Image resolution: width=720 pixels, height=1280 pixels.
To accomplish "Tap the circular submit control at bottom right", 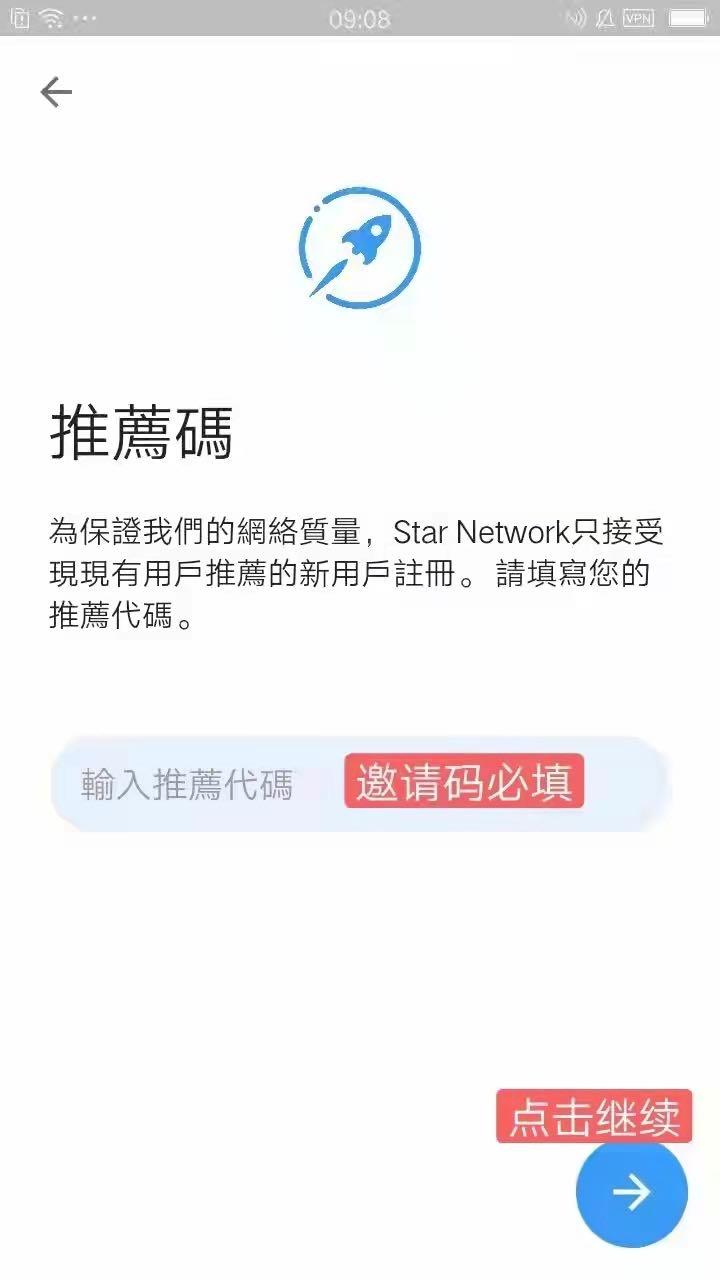I will pyautogui.click(x=631, y=1191).
